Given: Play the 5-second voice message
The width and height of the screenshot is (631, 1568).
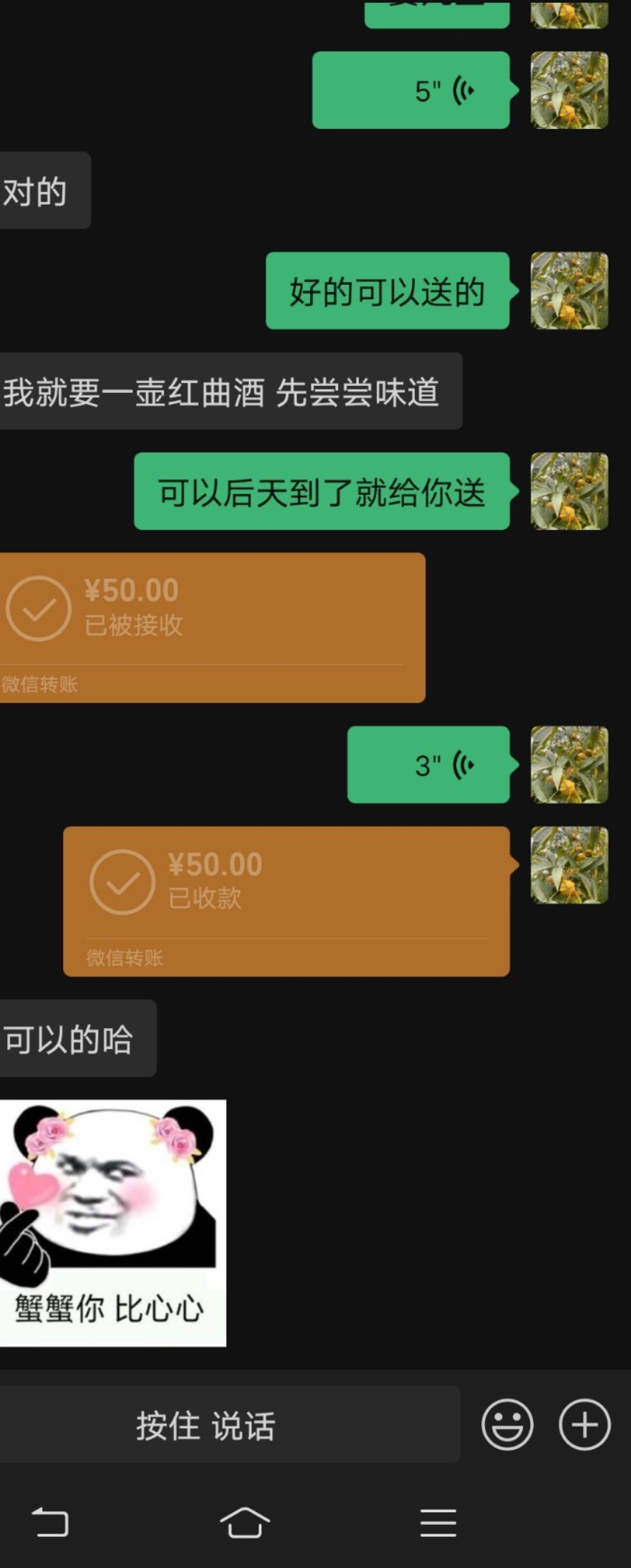Looking at the screenshot, I should point(411,91).
